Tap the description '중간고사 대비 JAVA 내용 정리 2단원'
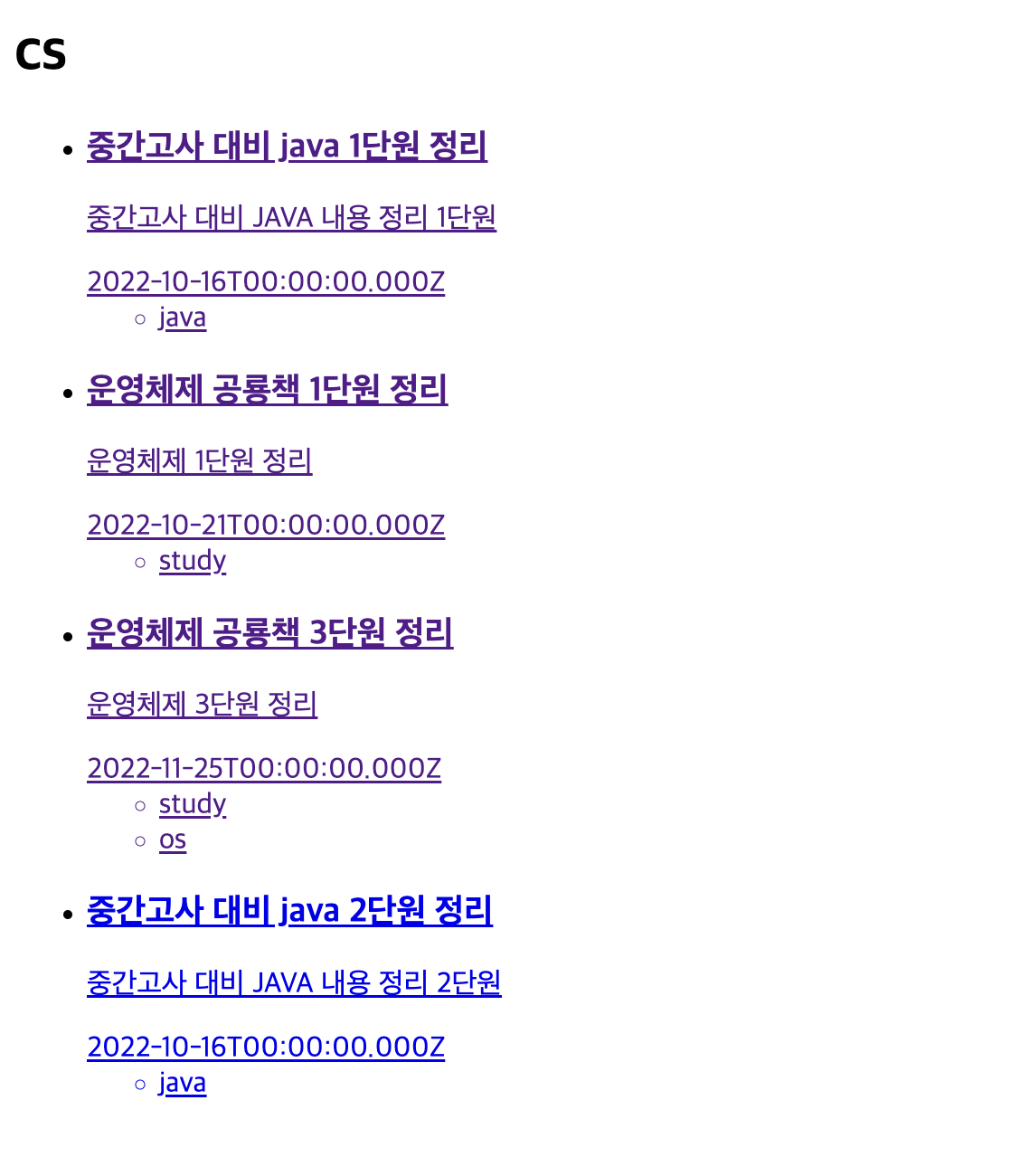The image size is (1020, 1176). pos(294,982)
